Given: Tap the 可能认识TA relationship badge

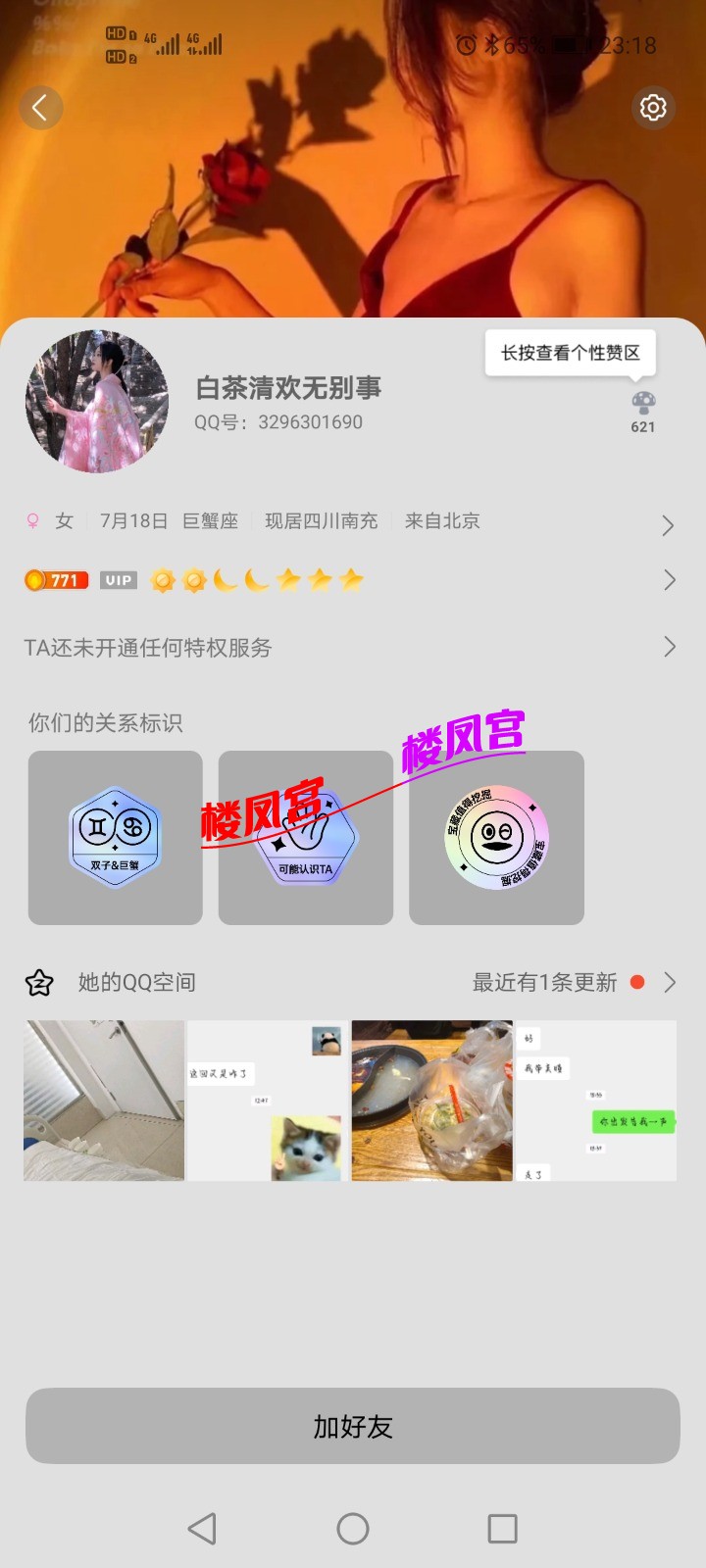Looking at the screenshot, I should tap(305, 838).
